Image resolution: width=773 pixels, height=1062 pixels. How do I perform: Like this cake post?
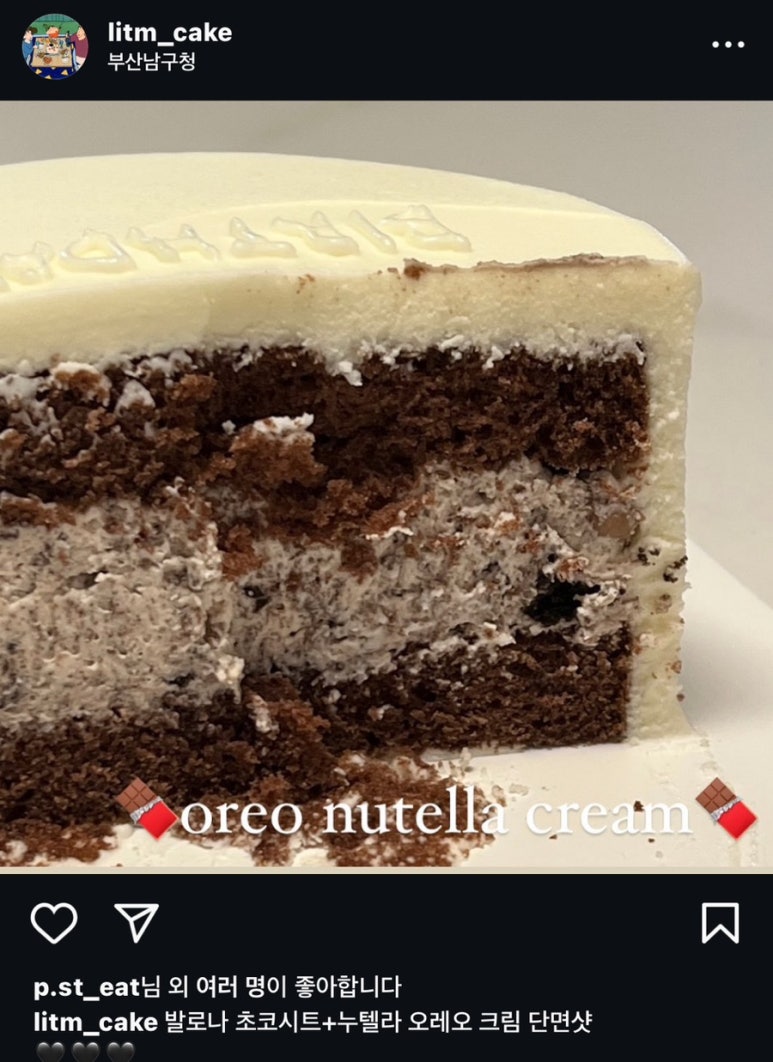click(x=54, y=922)
